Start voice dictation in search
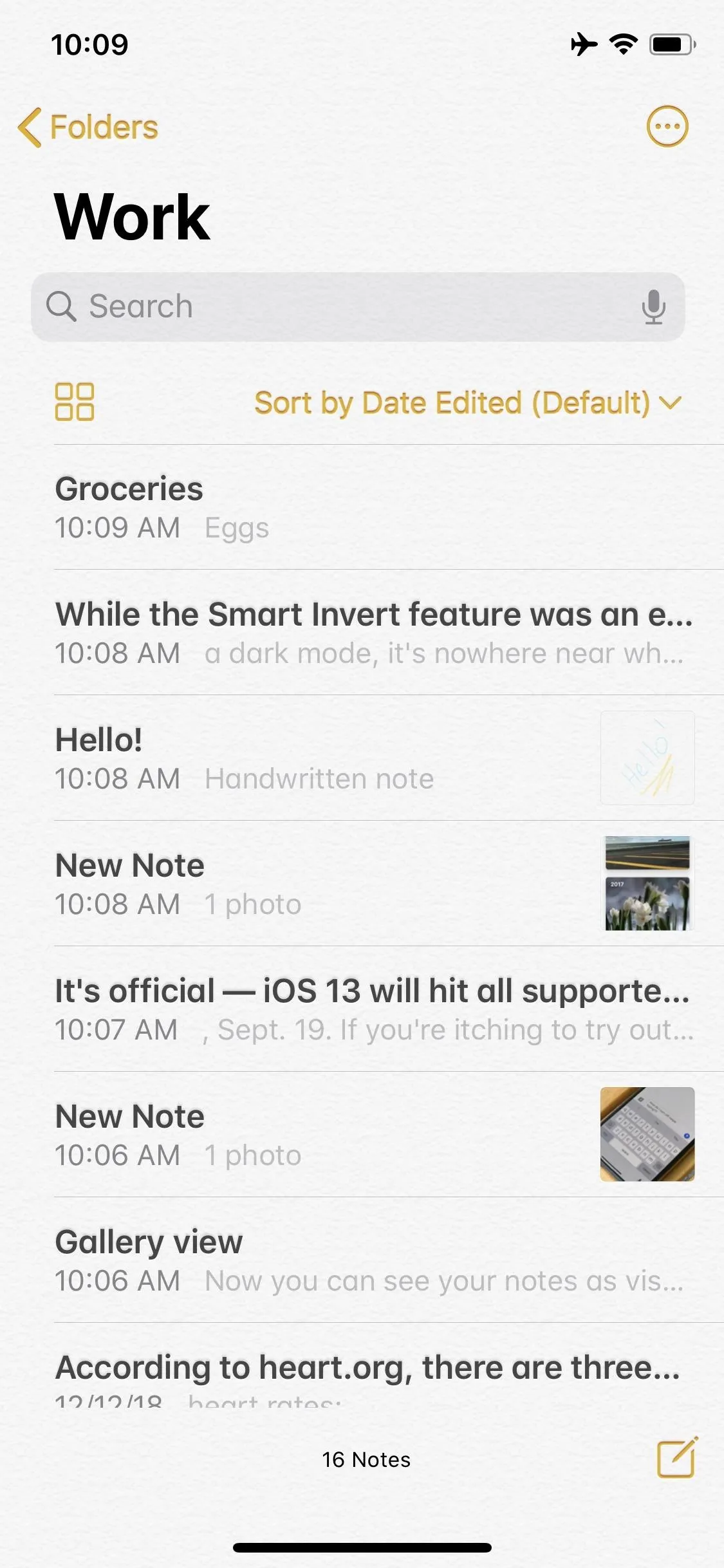 click(653, 306)
